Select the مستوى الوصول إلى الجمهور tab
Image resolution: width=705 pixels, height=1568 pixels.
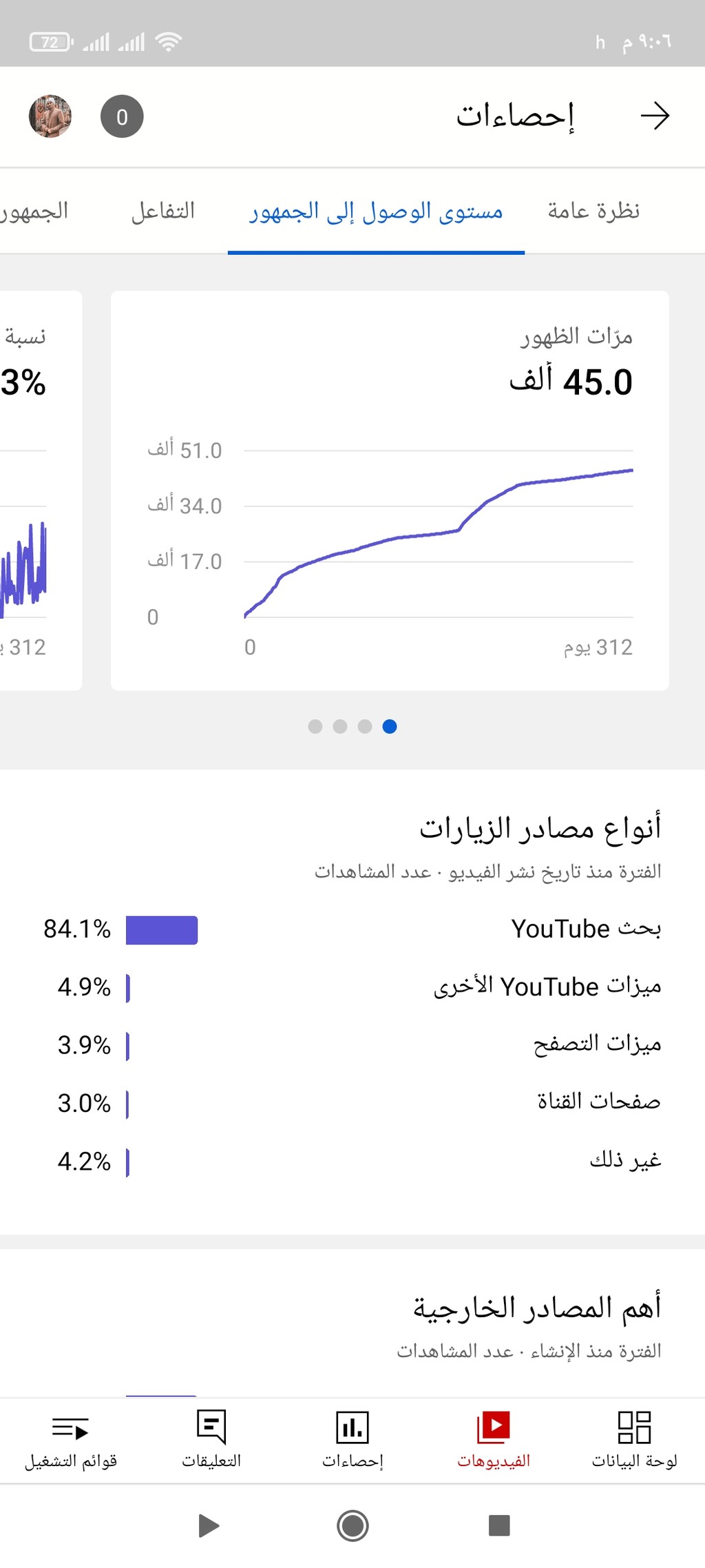coord(376,211)
